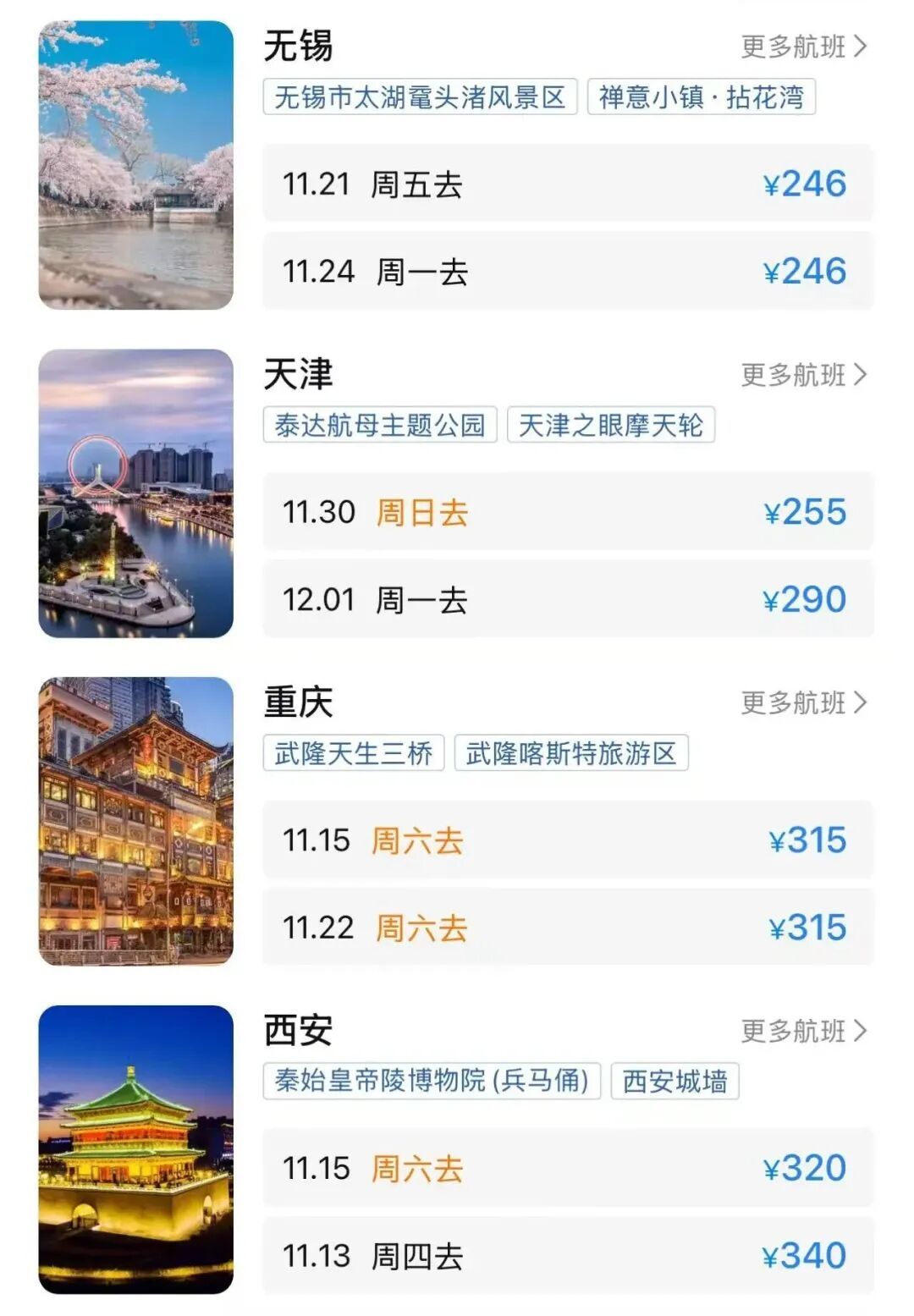Choose the 11.13 周四 flight at ¥340
This screenshot has height=1316, width=914.
[567, 1255]
